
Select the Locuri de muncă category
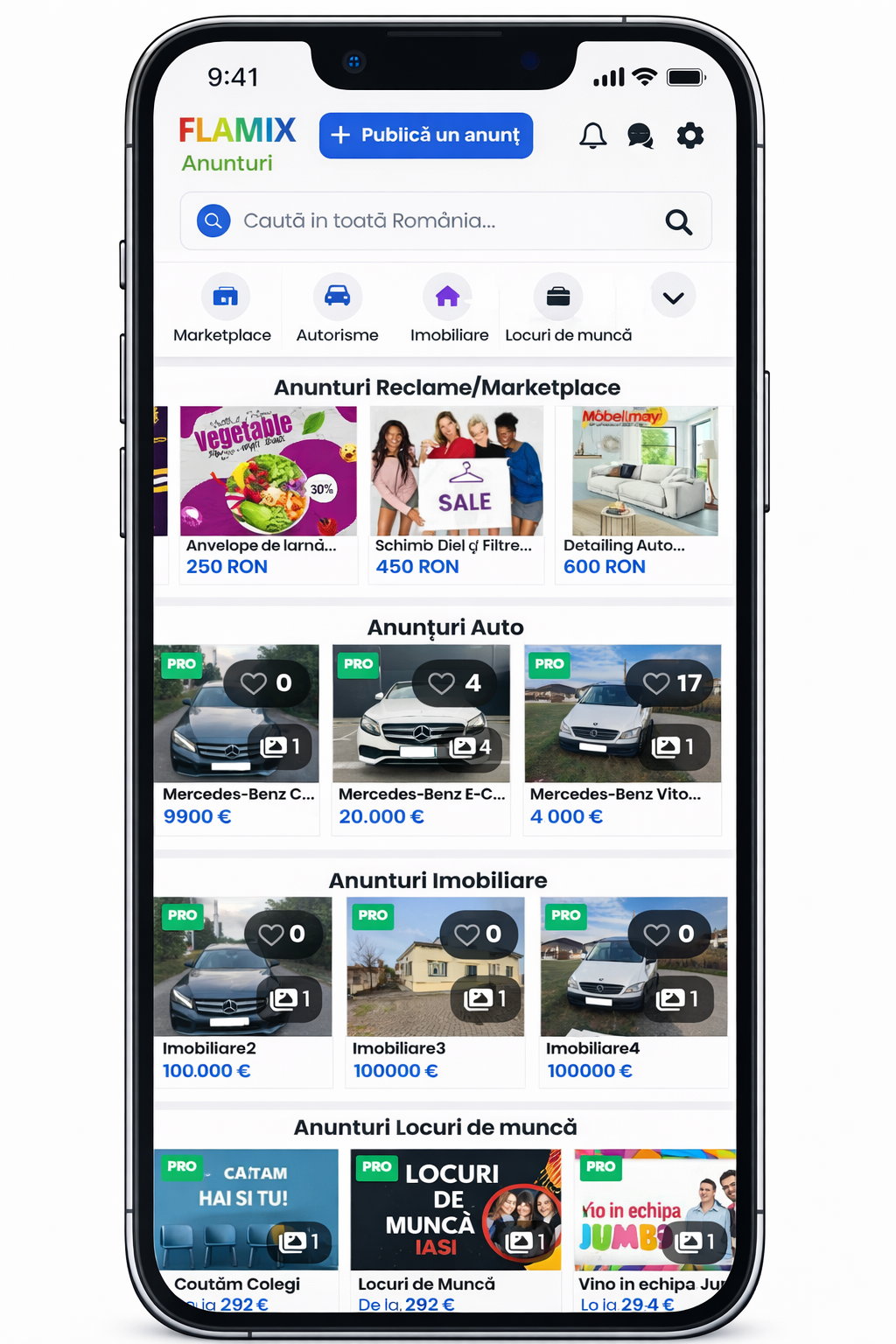(x=560, y=310)
